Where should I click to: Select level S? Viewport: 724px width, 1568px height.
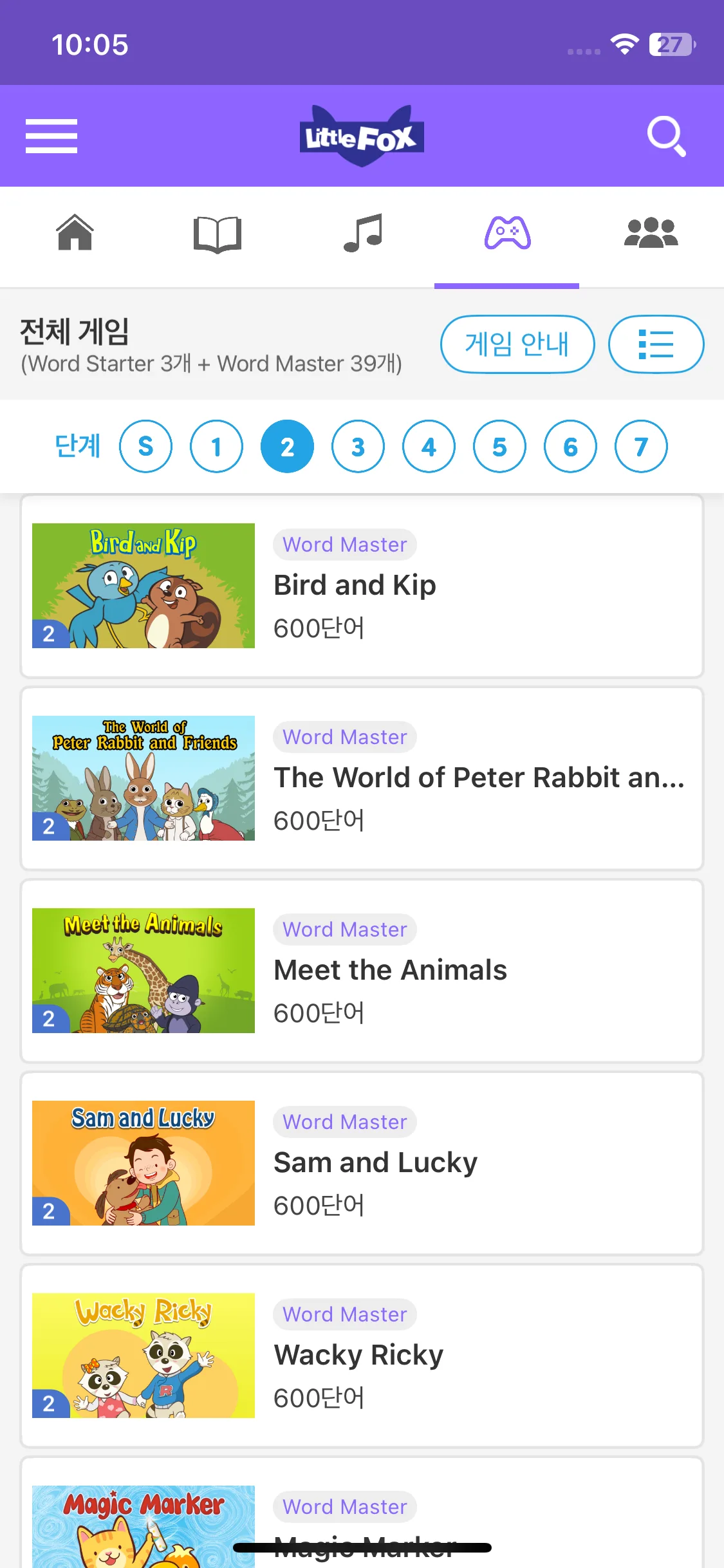(x=146, y=446)
